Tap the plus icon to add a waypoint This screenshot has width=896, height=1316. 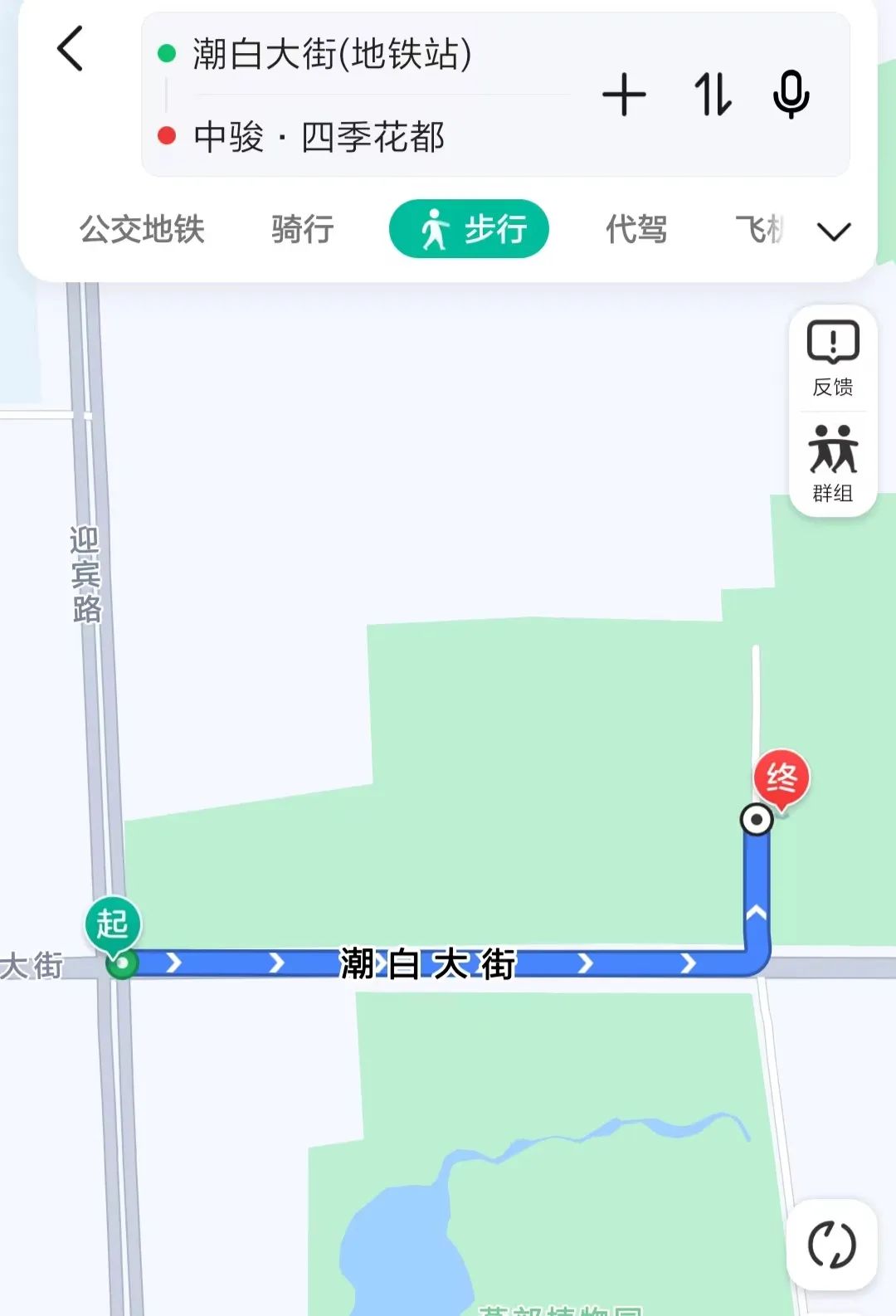point(624,95)
